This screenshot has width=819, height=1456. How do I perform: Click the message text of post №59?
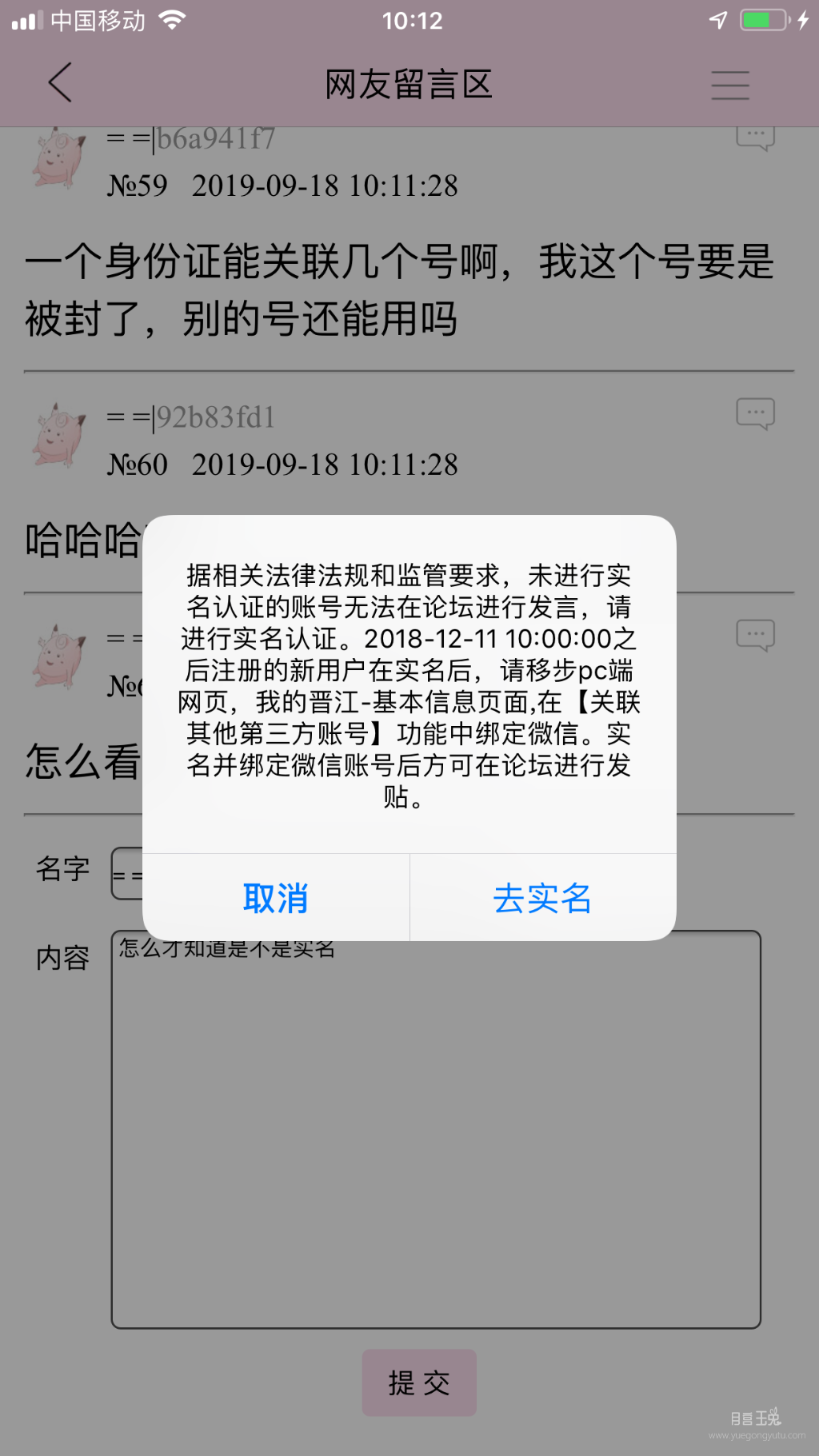click(x=400, y=290)
